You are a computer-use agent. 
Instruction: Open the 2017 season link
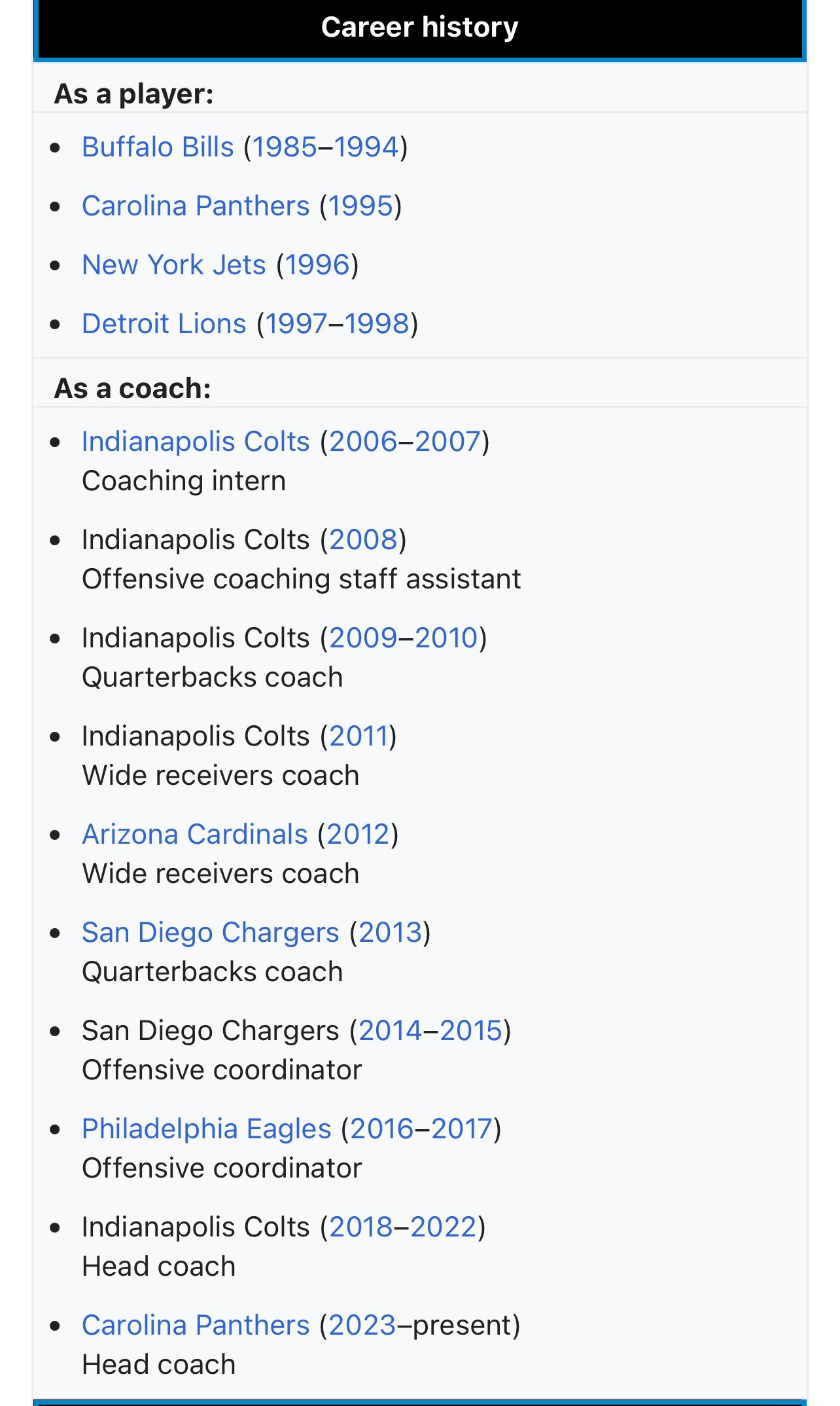(x=462, y=1128)
